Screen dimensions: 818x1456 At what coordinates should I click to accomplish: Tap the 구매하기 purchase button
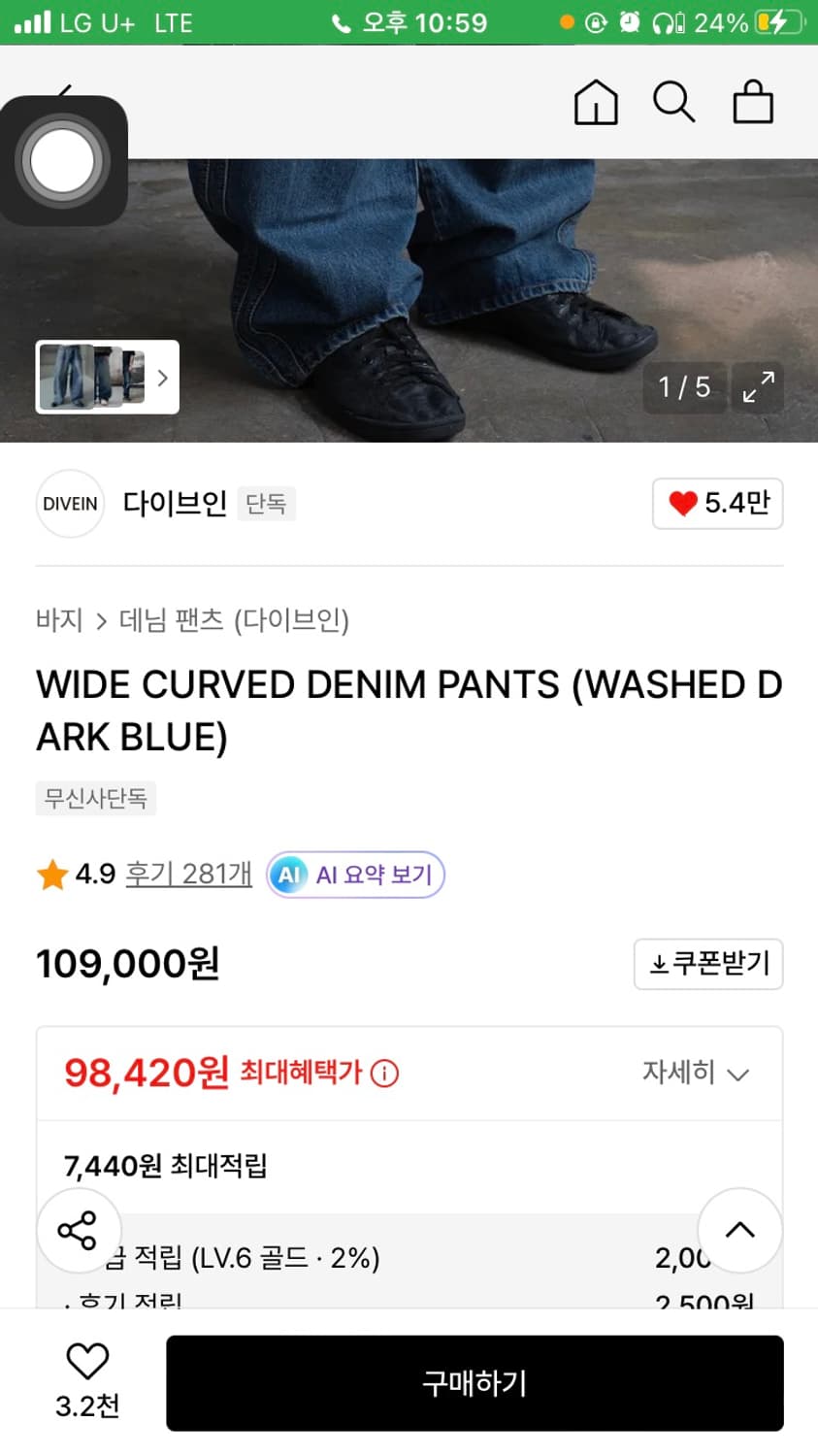473,1382
